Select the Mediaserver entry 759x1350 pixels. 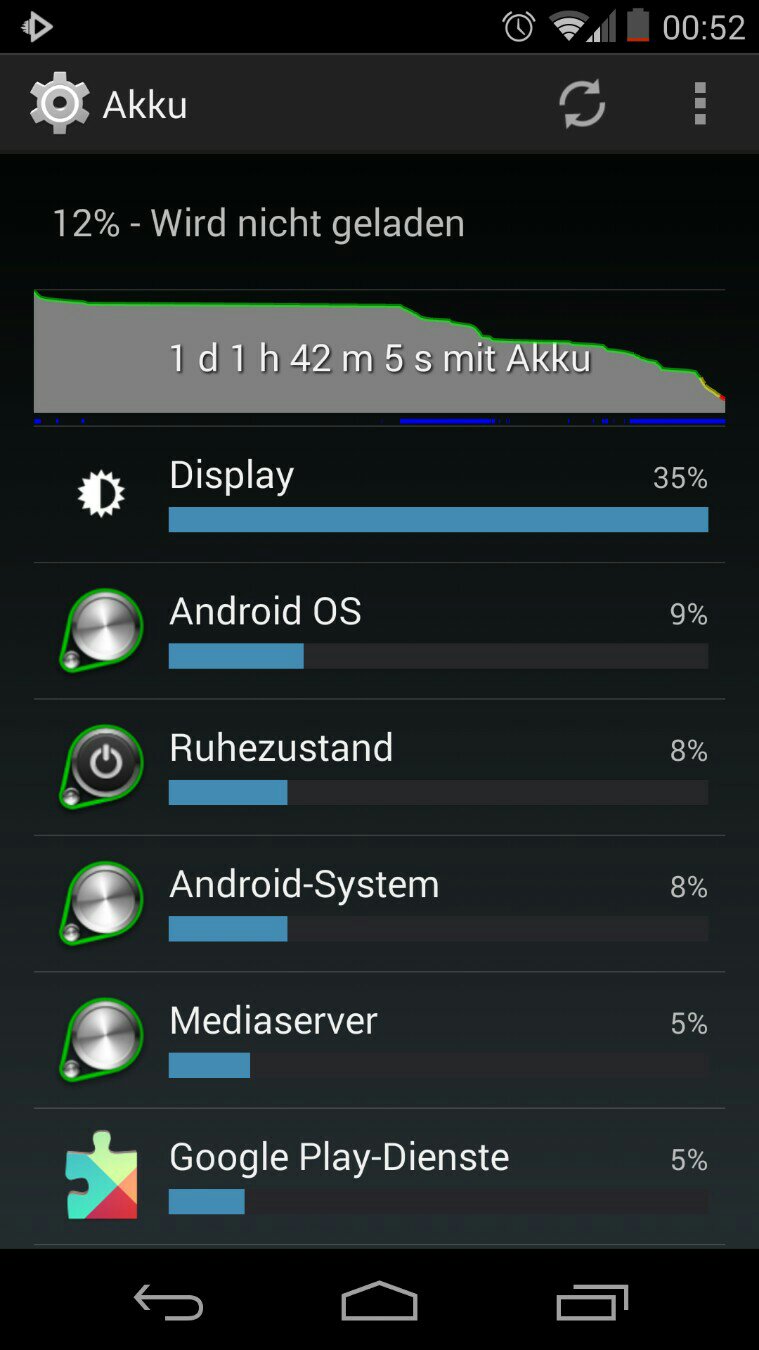379,1041
